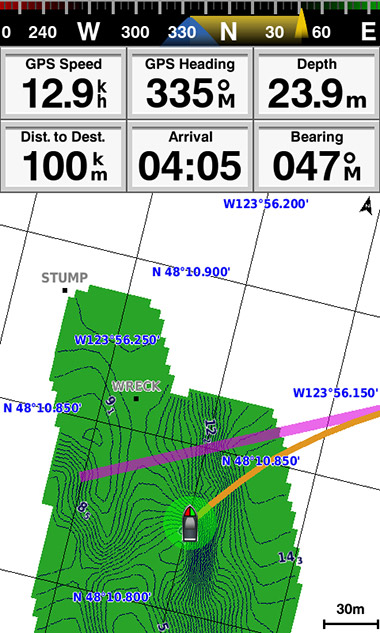This screenshot has width=380, height=633.
Task: Open the Arrival time data field
Action: pyautogui.click(x=190, y=156)
